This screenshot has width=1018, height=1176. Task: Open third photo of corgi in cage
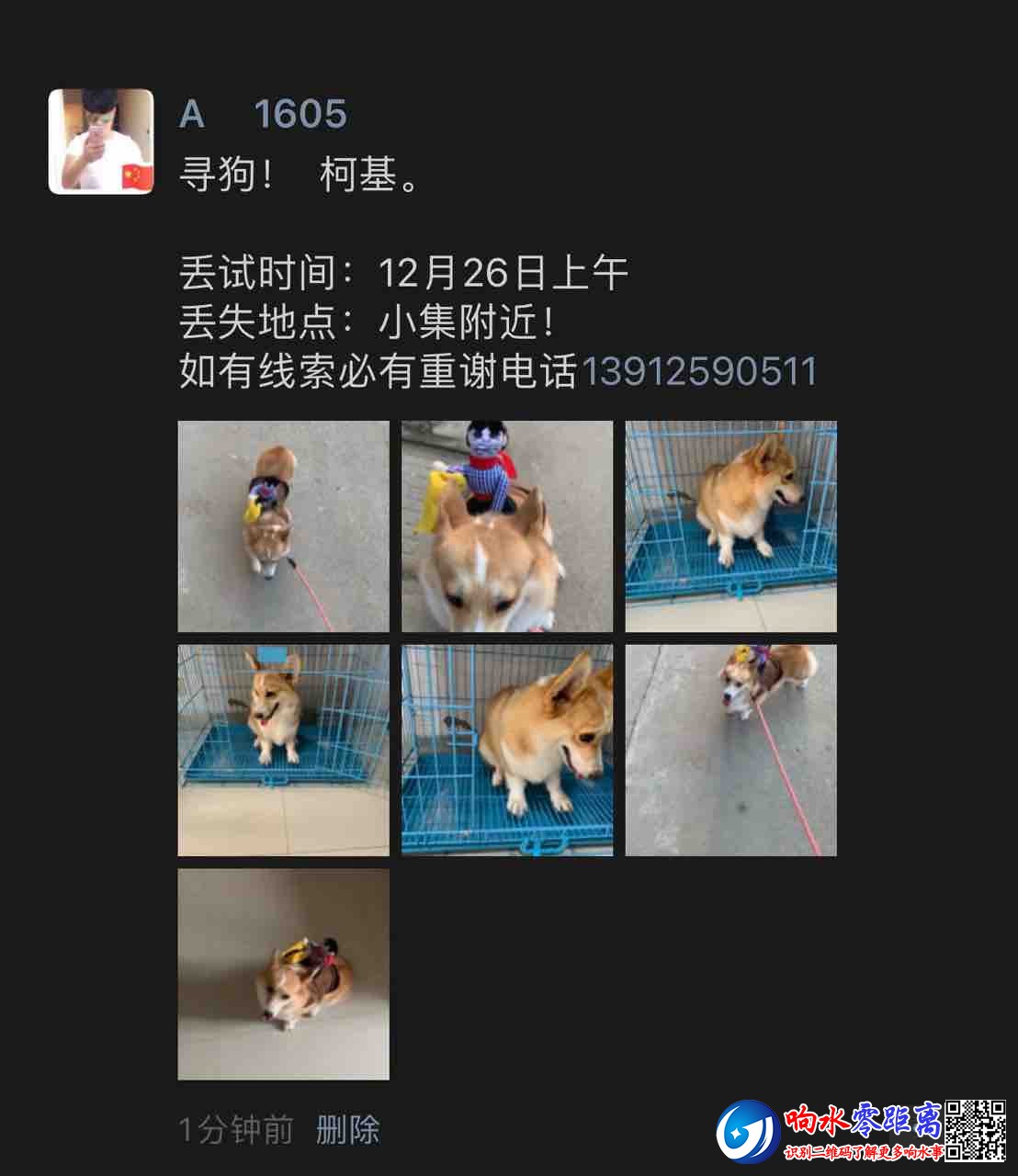pyautogui.click(x=730, y=526)
